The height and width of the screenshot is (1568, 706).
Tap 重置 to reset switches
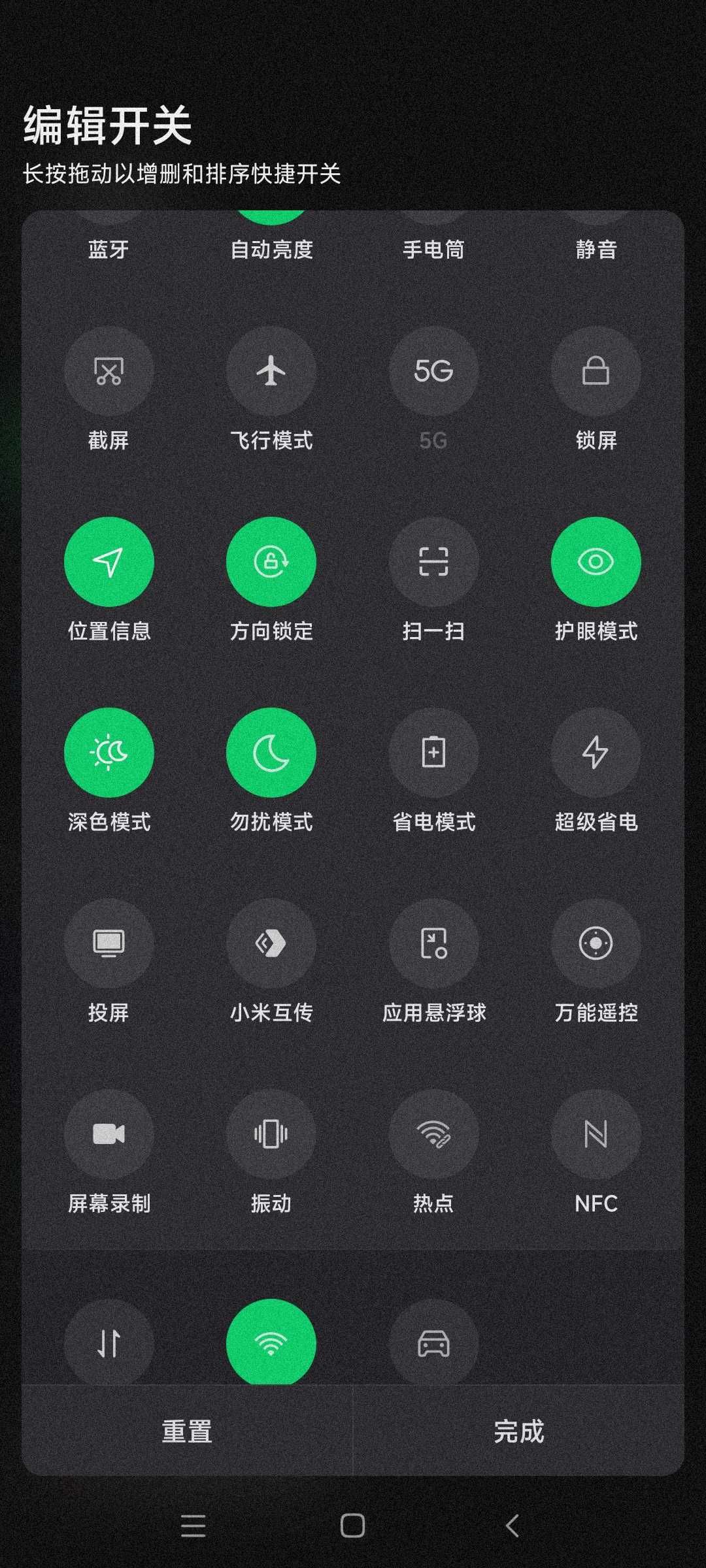click(x=187, y=1431)
